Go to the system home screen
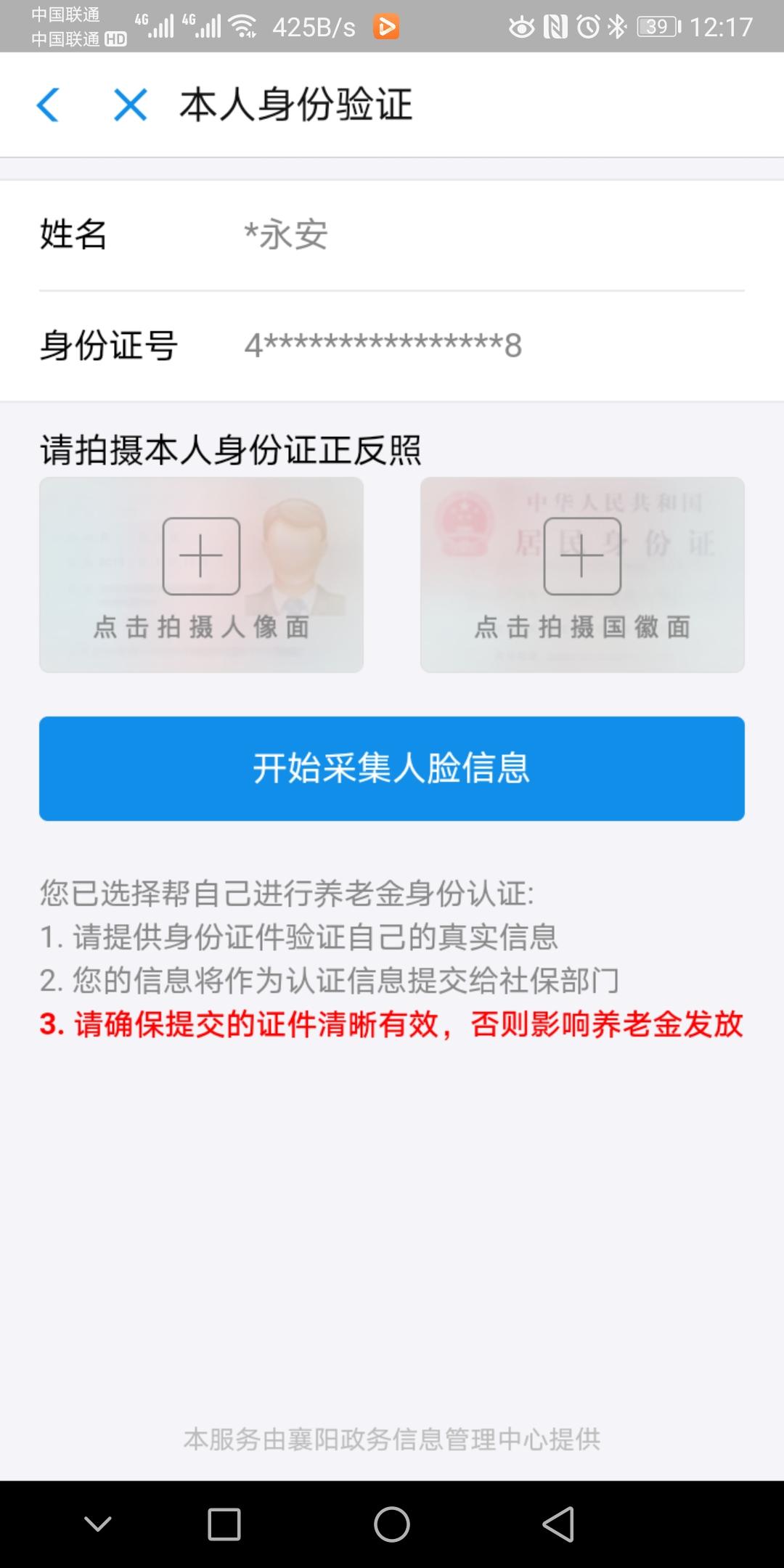 click(392, 1524)
